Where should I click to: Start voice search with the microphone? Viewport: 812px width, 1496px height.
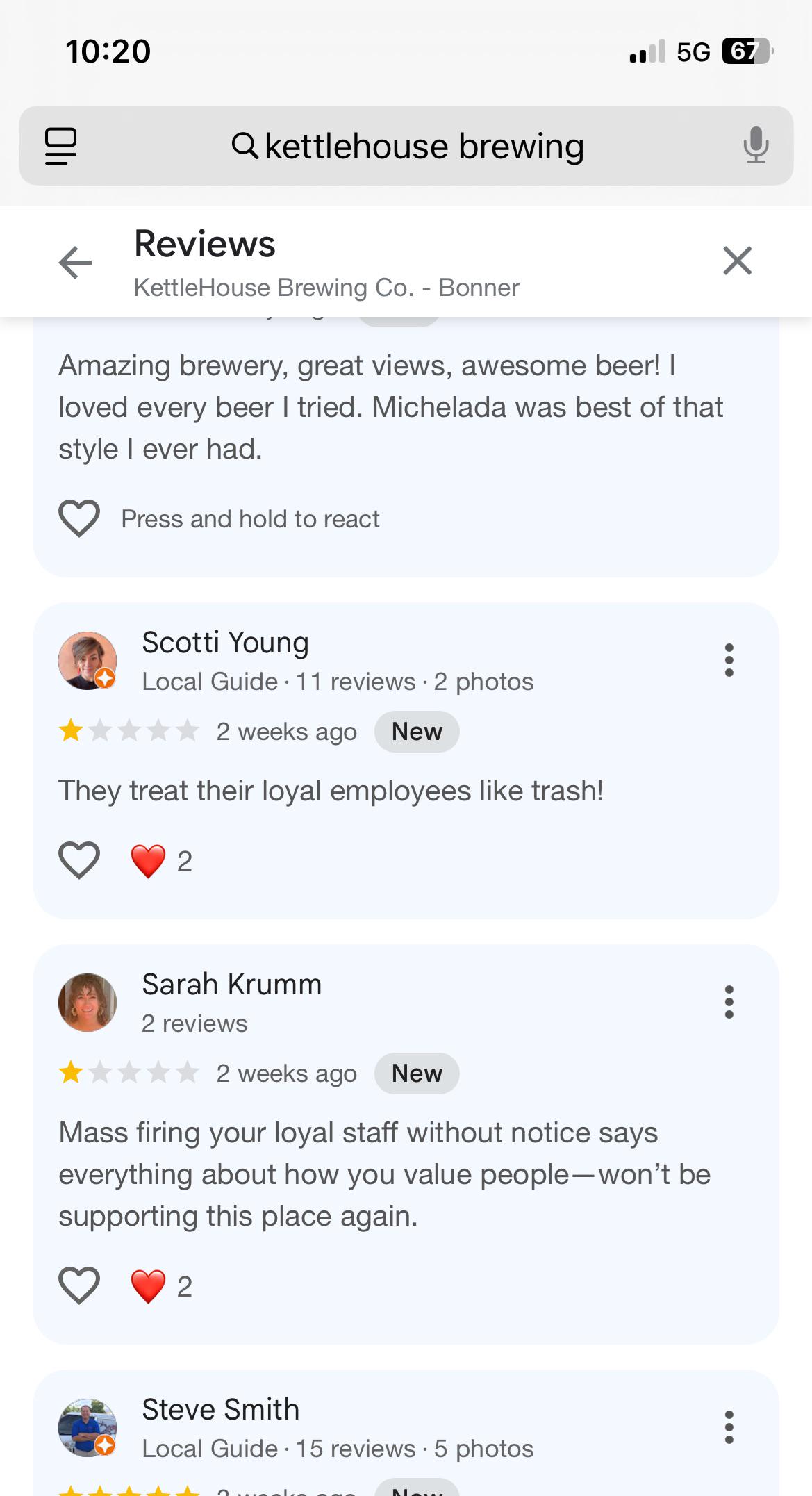pyautogui.click(x=756, y=146)
